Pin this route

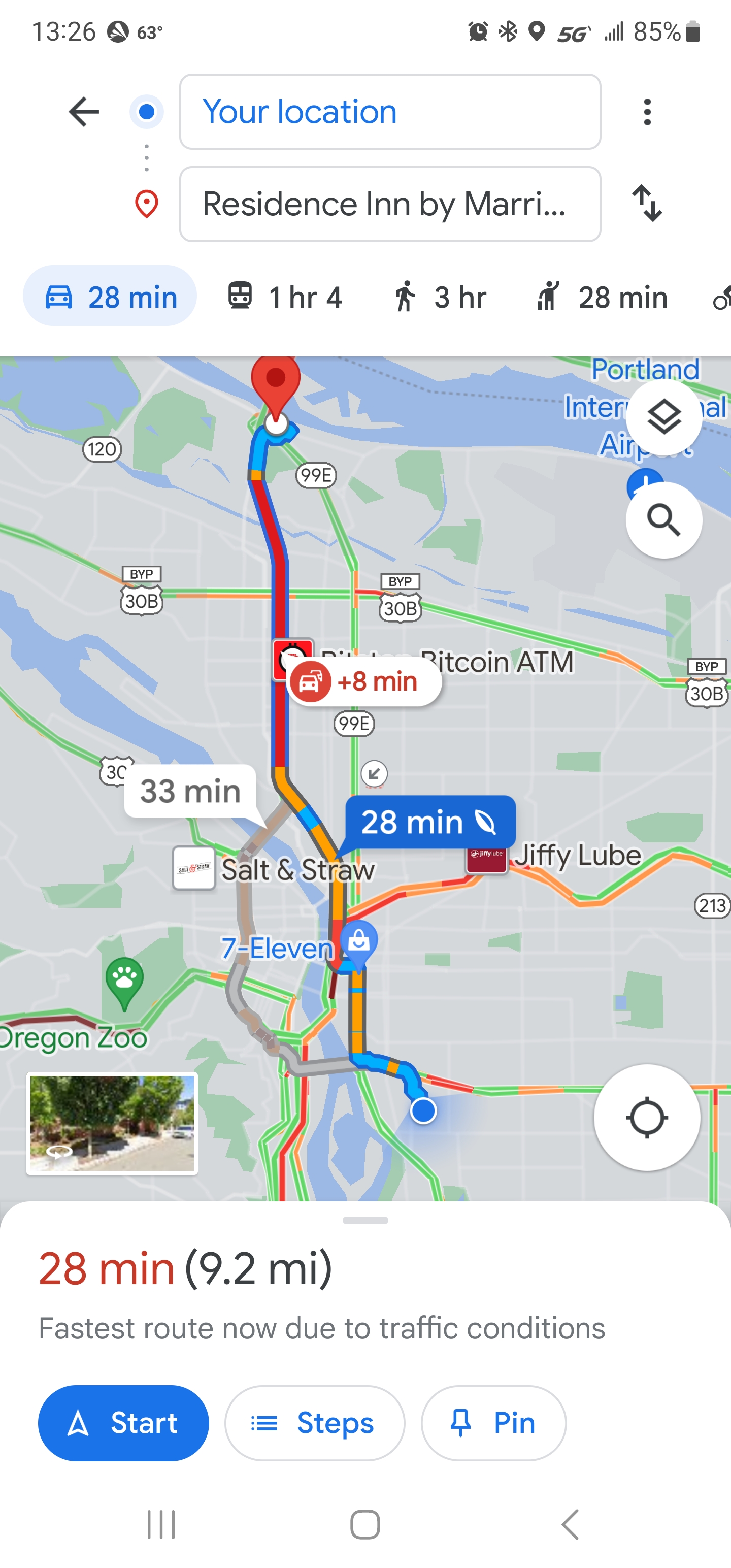(x=493, y=1423)
